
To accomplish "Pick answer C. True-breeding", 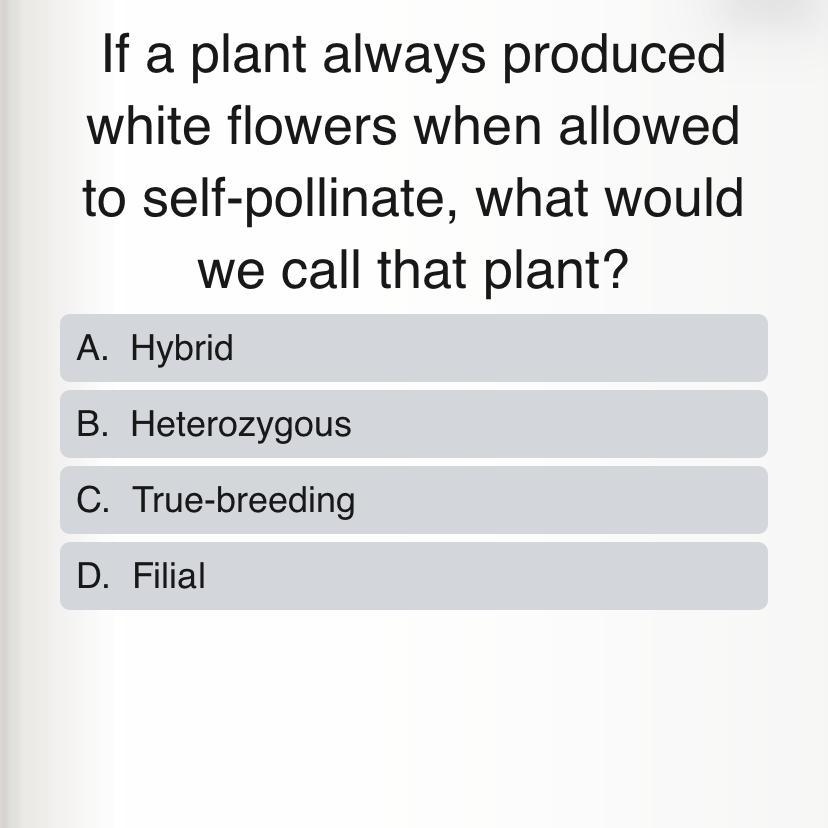I will tap(413, 500).
